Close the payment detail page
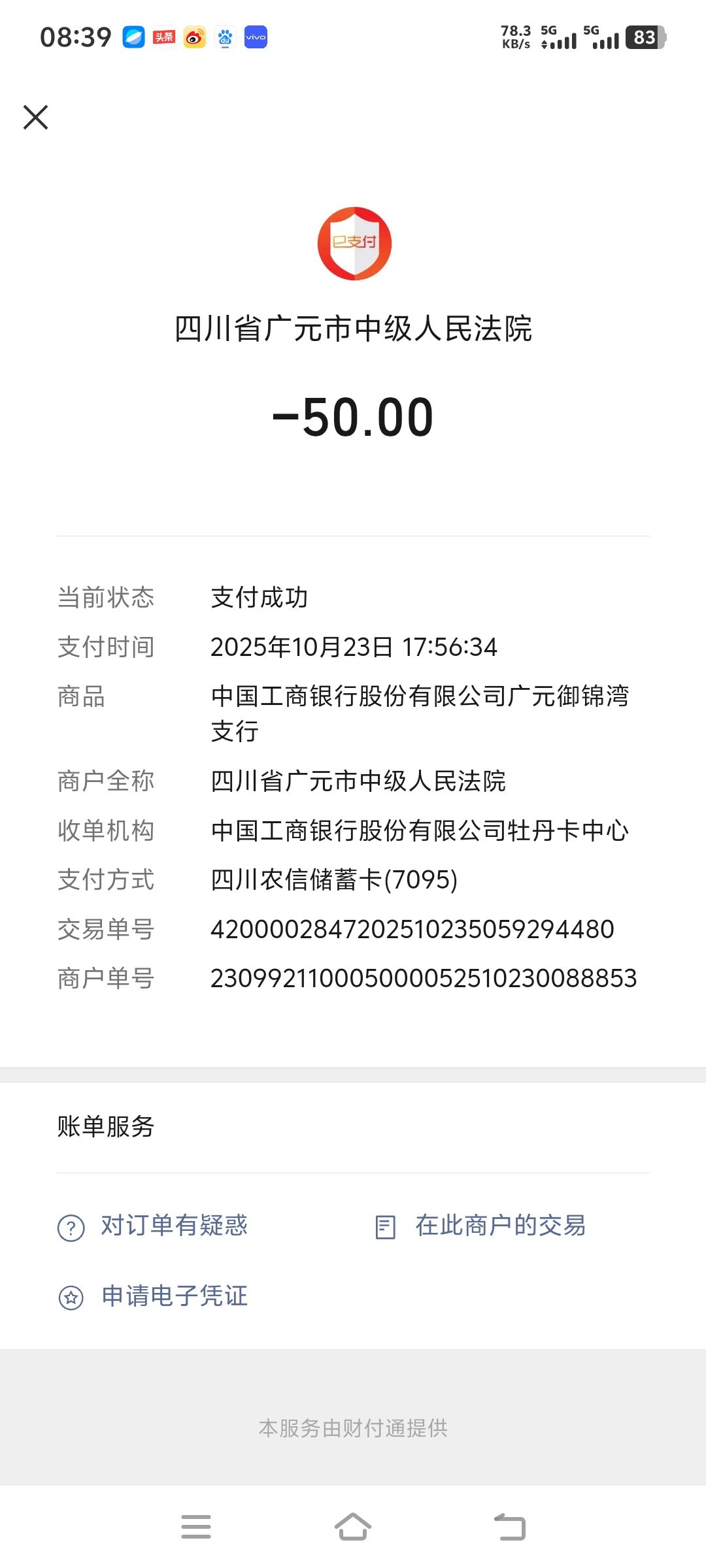Screen dimensions: 706x1568 coord(36,118)
